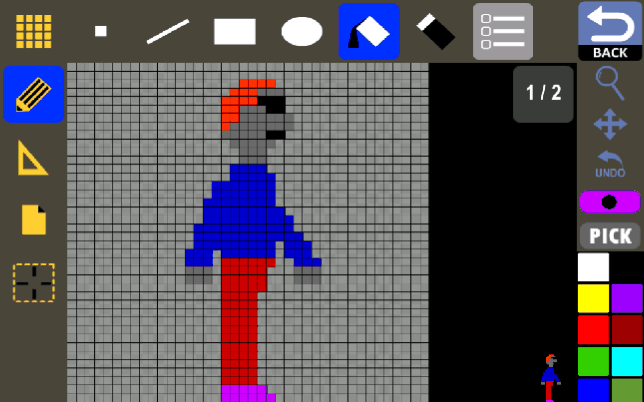Toggle the grid display
This screenshot has width=644, height=402.
coord(33,31)
